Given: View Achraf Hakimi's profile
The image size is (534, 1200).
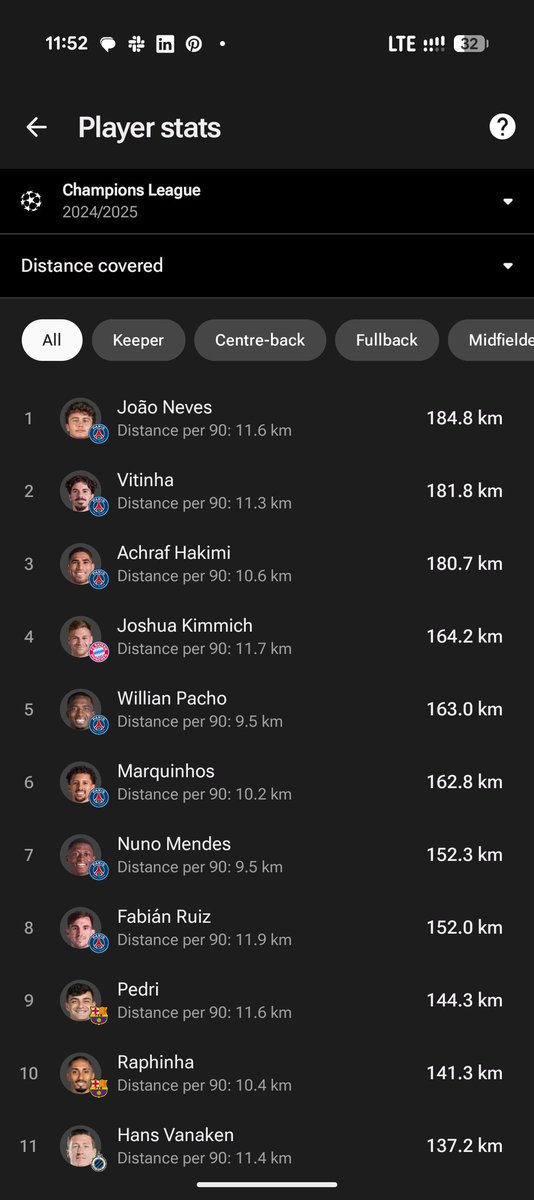Looking at the screenshot, I should [267, 564].
